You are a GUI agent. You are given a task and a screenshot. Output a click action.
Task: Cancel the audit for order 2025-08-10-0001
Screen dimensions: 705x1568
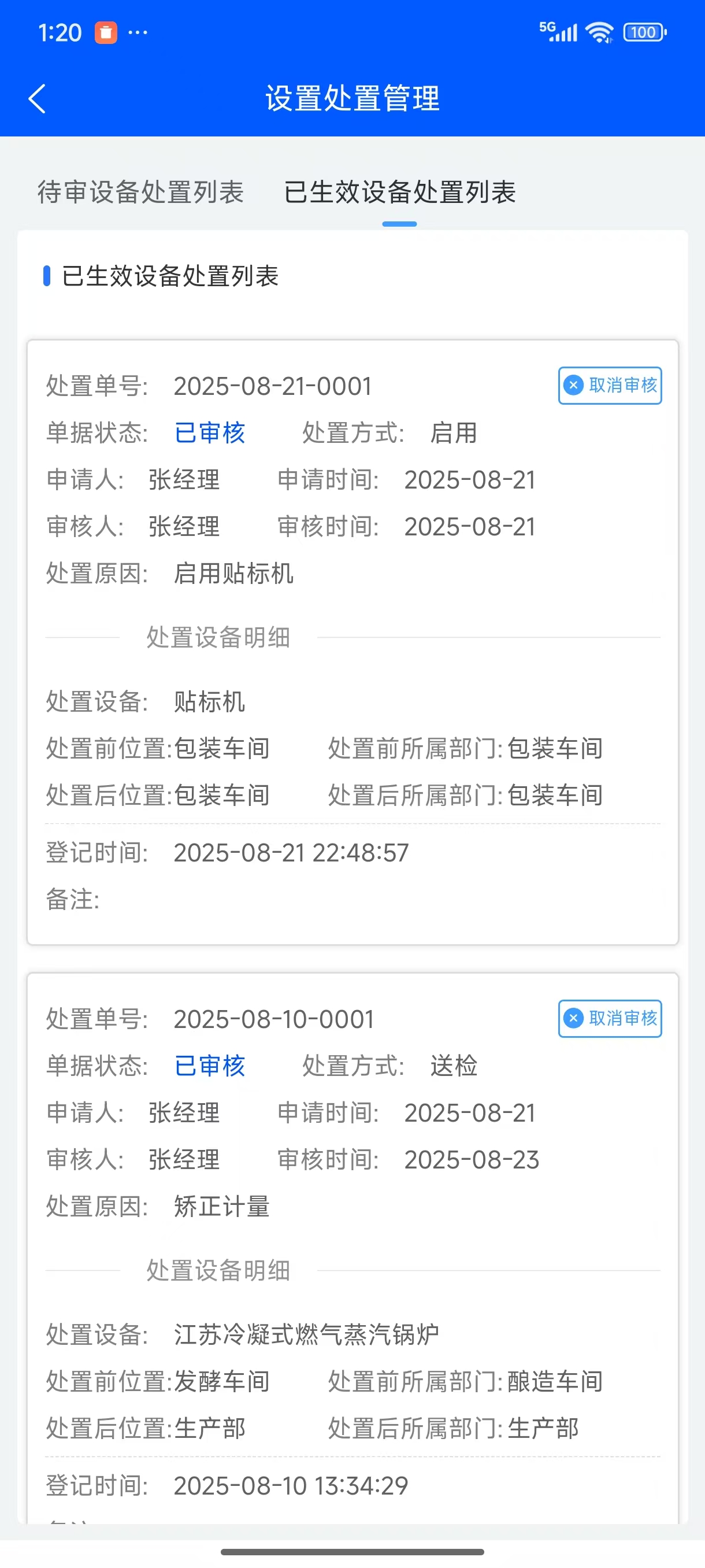click(610, 1018)
